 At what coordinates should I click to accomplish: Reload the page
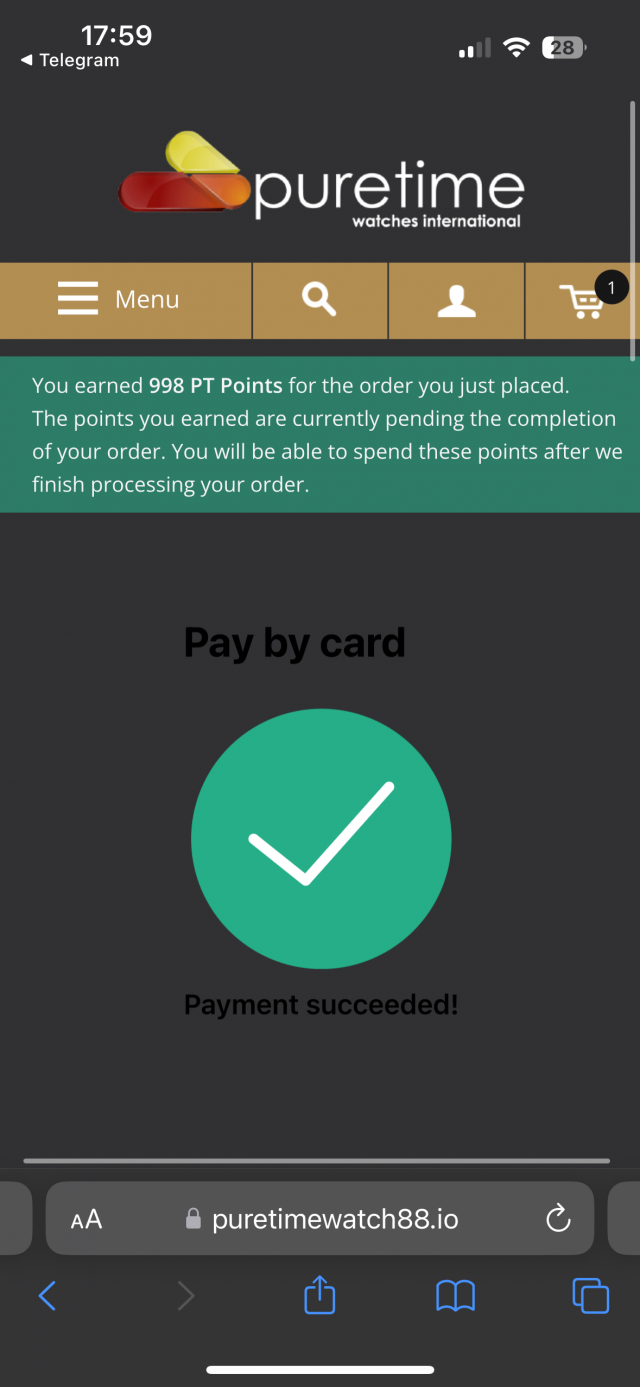click(557, 1218)
